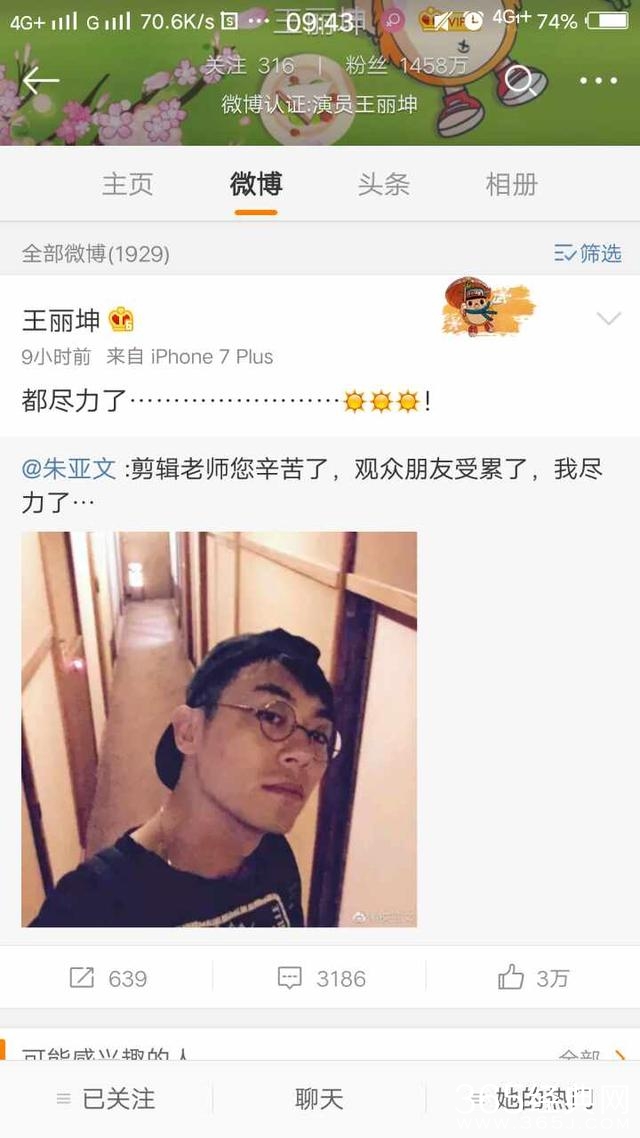The width and height of the screenshot is (640, 1138).
Task: Repost this post with 639 shares
Action: [107, 978]
